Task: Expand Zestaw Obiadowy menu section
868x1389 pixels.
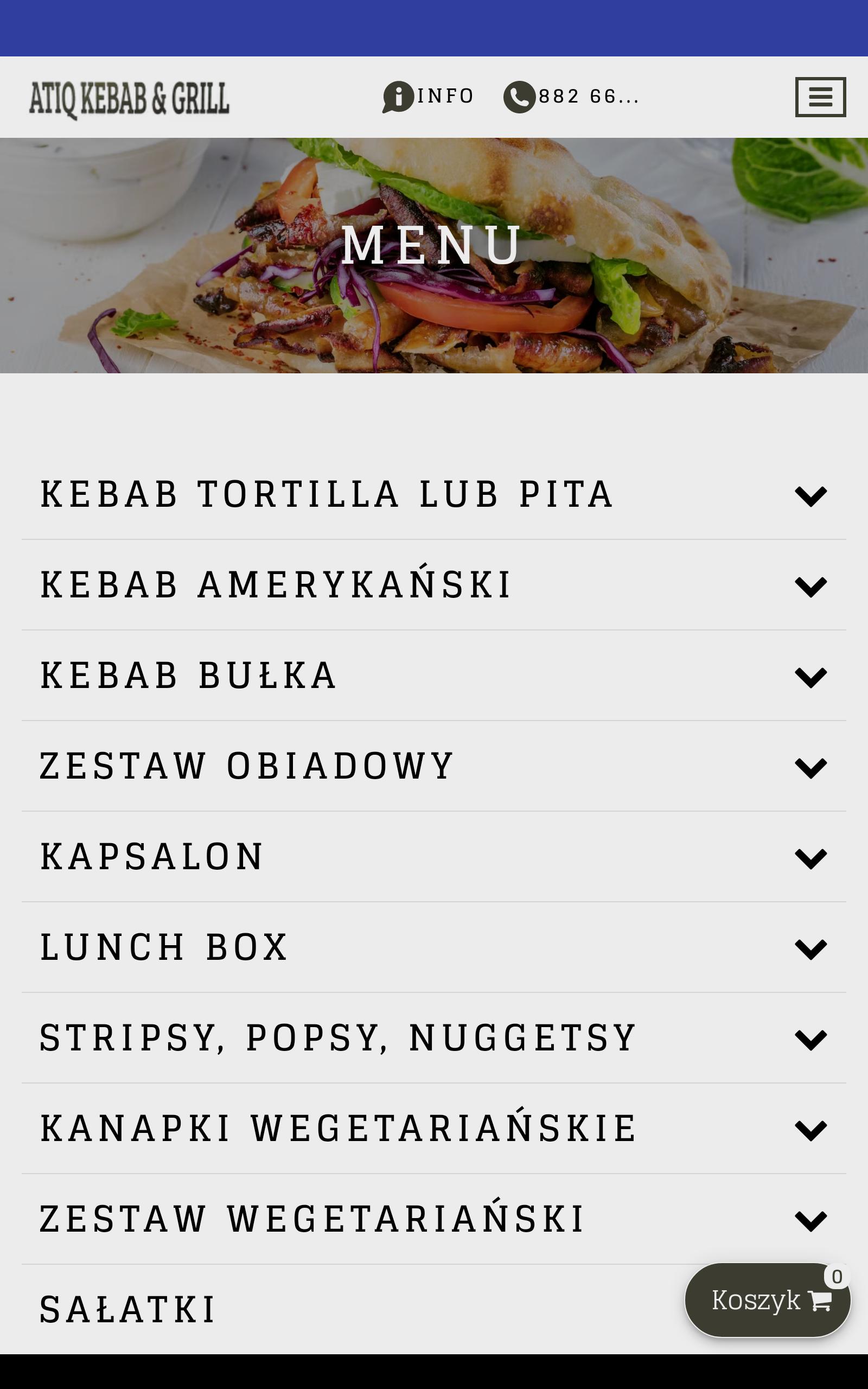Action: pos(434,766)
